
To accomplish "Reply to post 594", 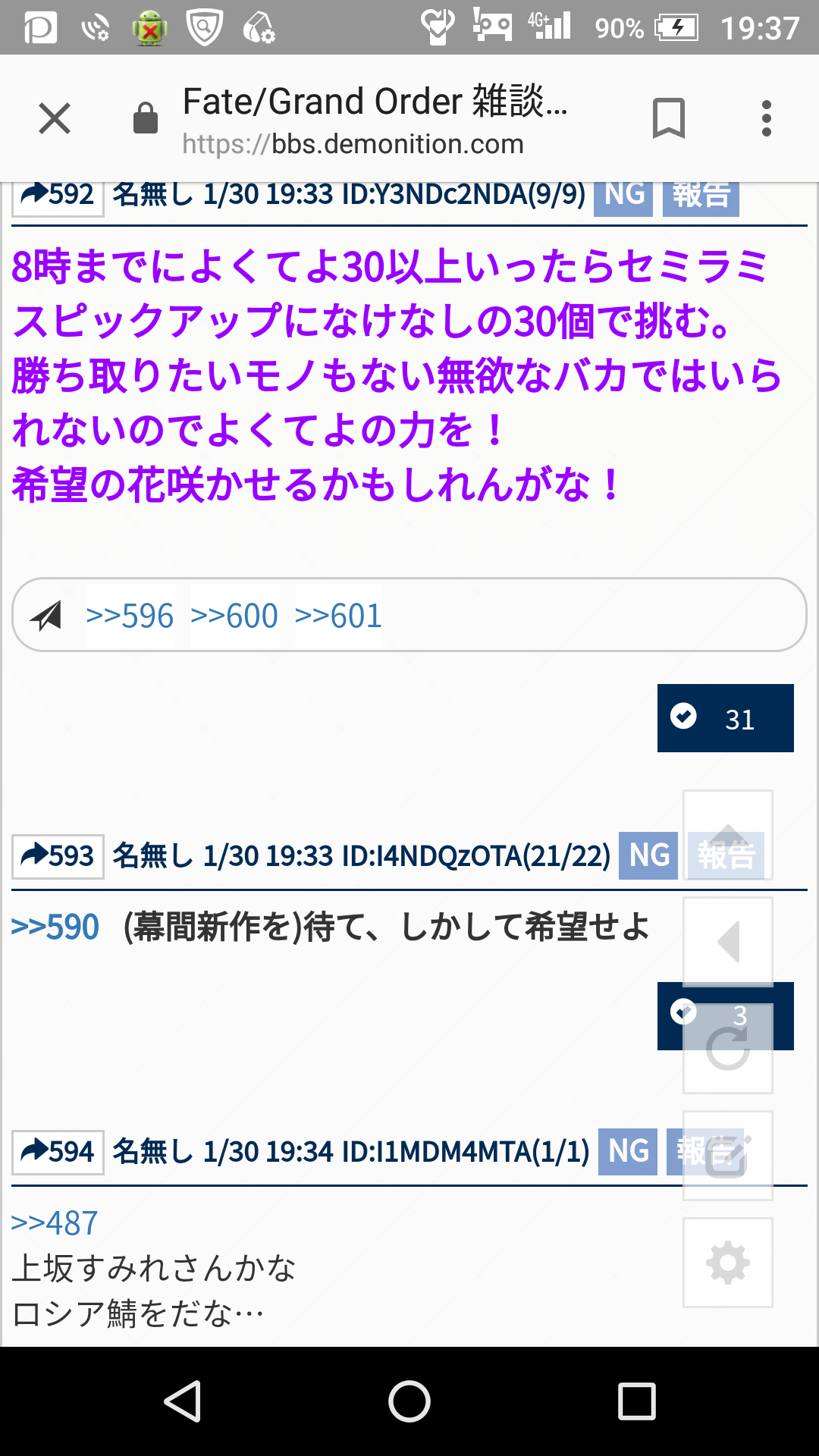I will [58, 1152].
